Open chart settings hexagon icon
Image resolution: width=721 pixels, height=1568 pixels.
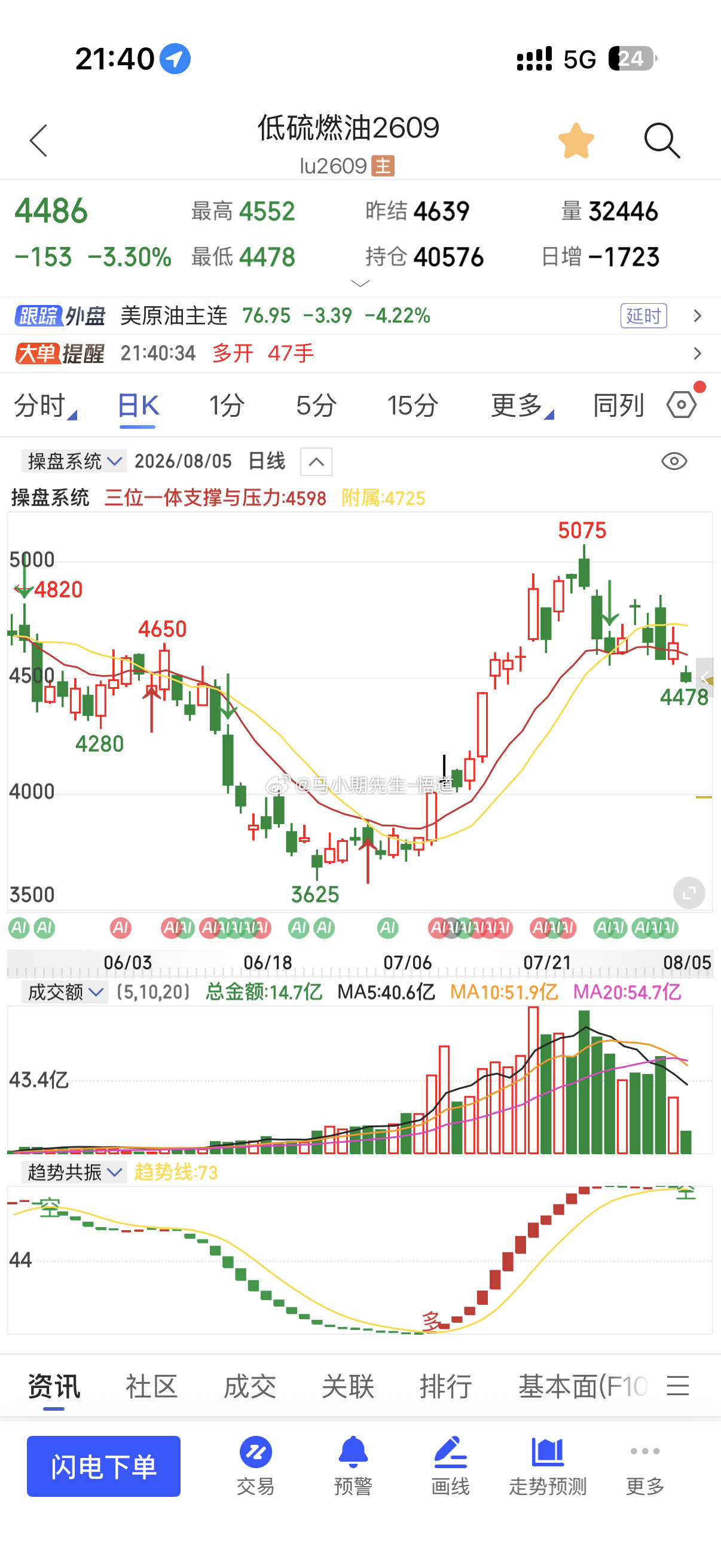click(x=682, y=405)
